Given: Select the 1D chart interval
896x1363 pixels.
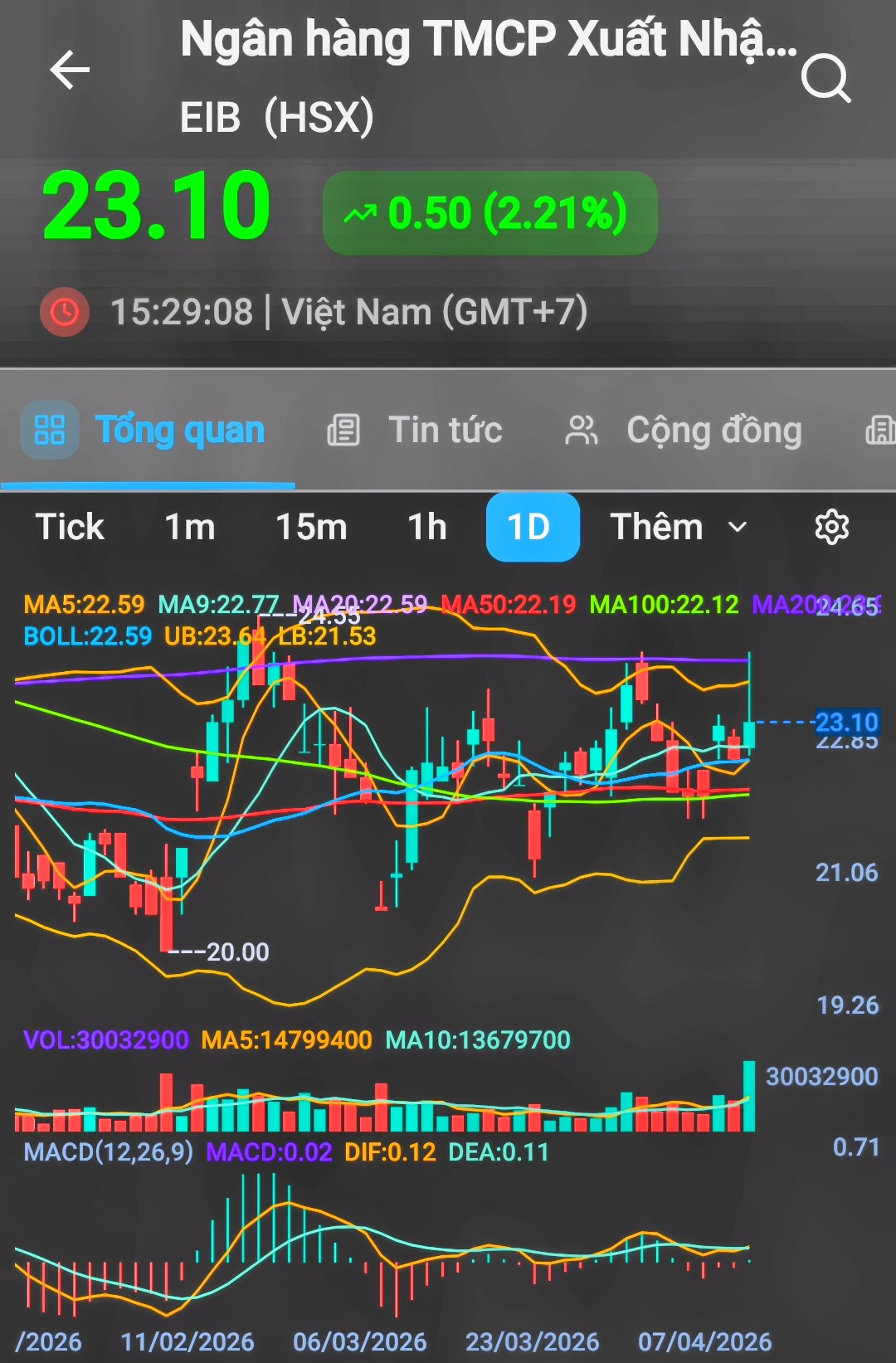Looking at the screenshot, I should coord(532,528).
